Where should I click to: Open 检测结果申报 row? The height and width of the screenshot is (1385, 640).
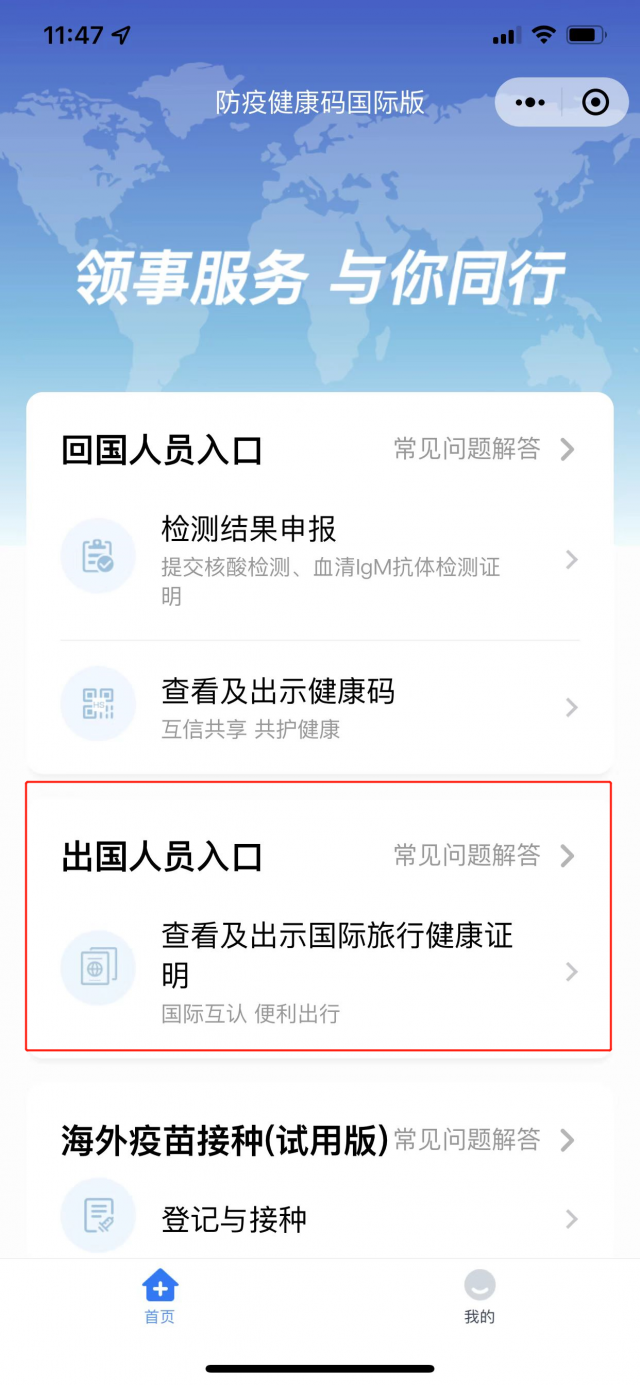(x=320, y=559)
